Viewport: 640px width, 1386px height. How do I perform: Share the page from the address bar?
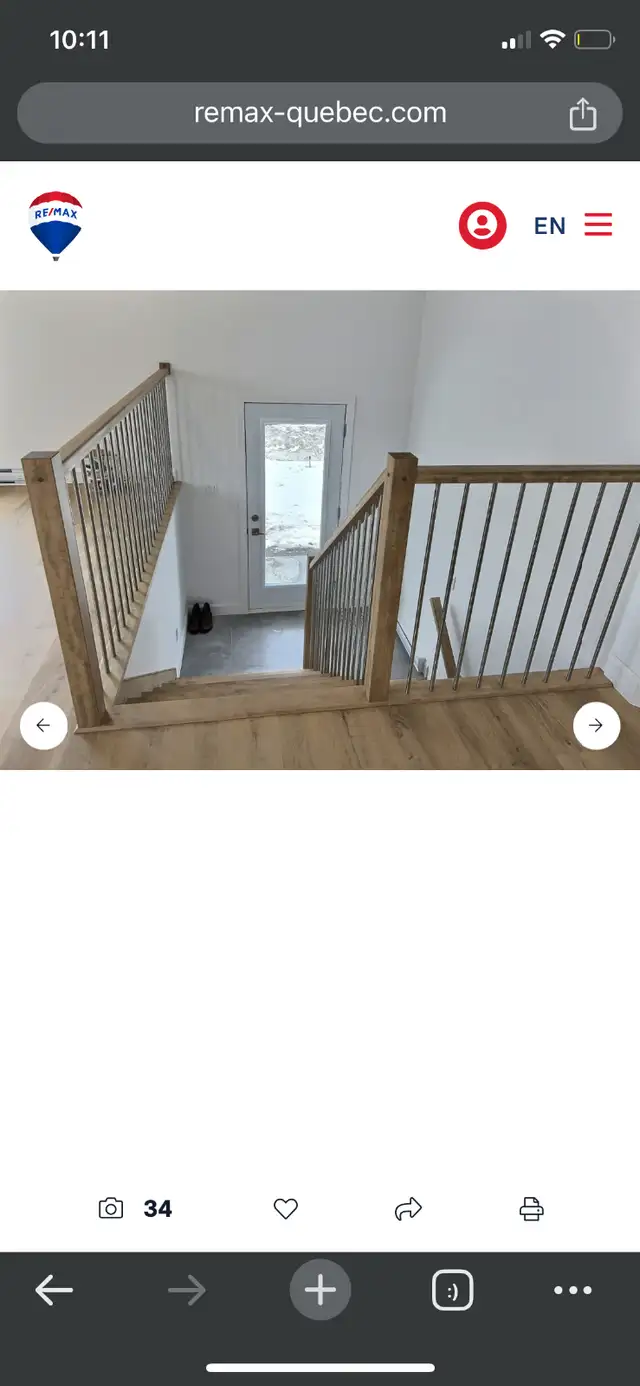583,114
